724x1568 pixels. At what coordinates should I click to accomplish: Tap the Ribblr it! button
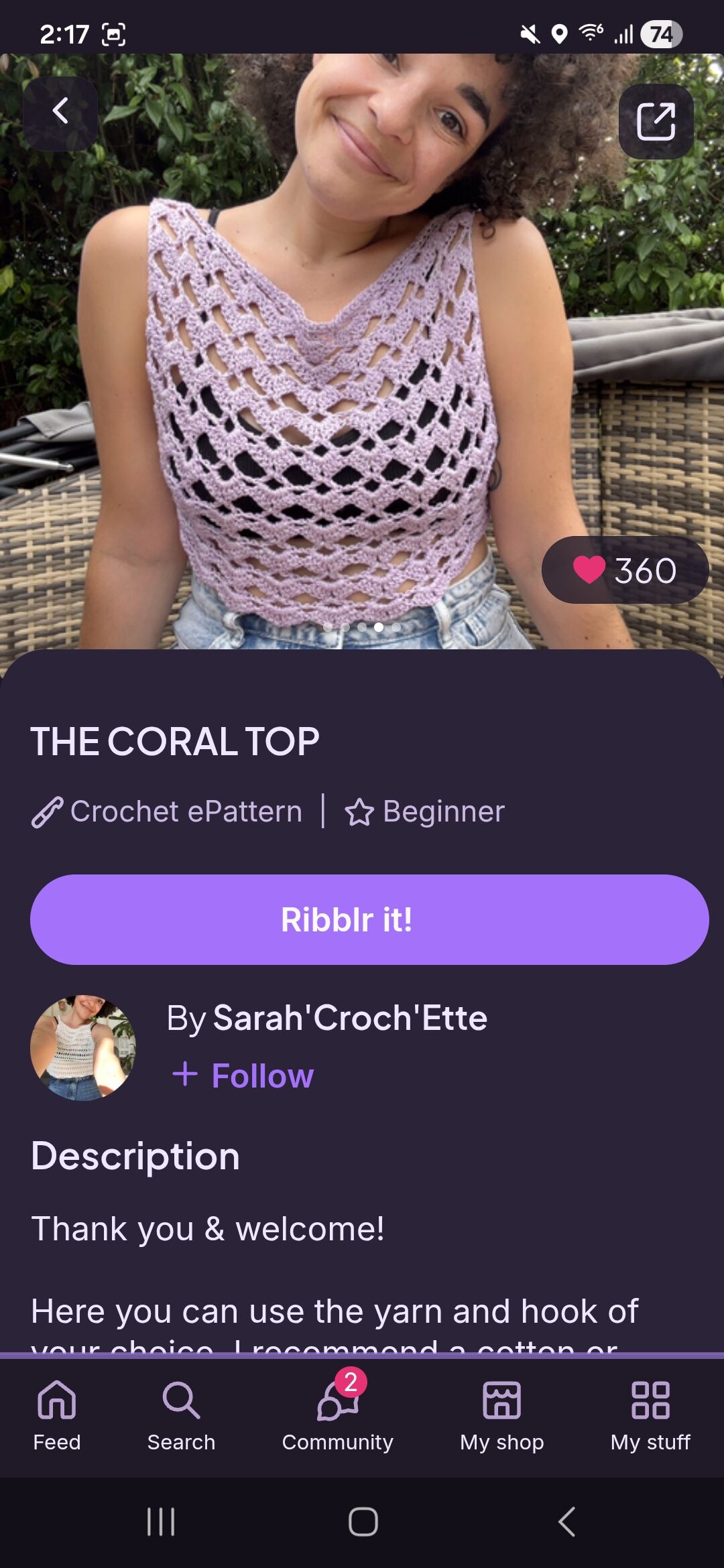[369, 919]
